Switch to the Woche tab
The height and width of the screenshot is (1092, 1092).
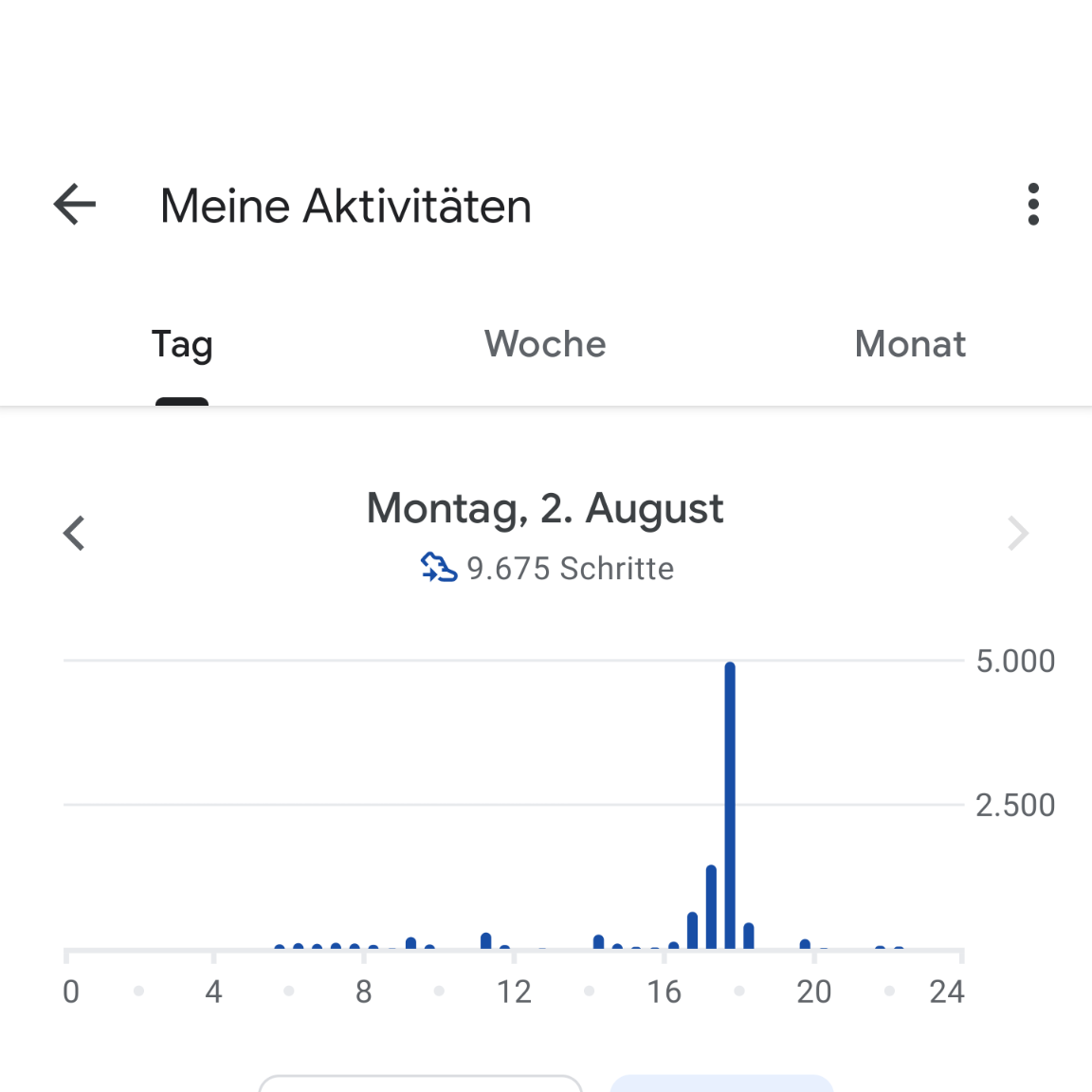pyautogui.click(x=545, y=345)
